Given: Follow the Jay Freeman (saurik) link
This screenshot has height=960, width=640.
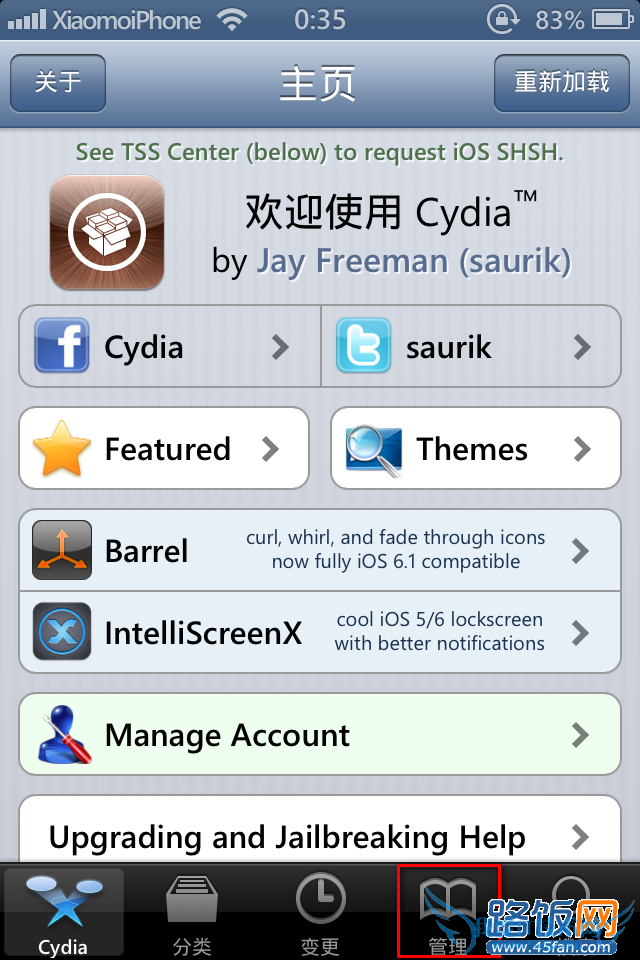Looking at the screenshot, I should (413, 262).
